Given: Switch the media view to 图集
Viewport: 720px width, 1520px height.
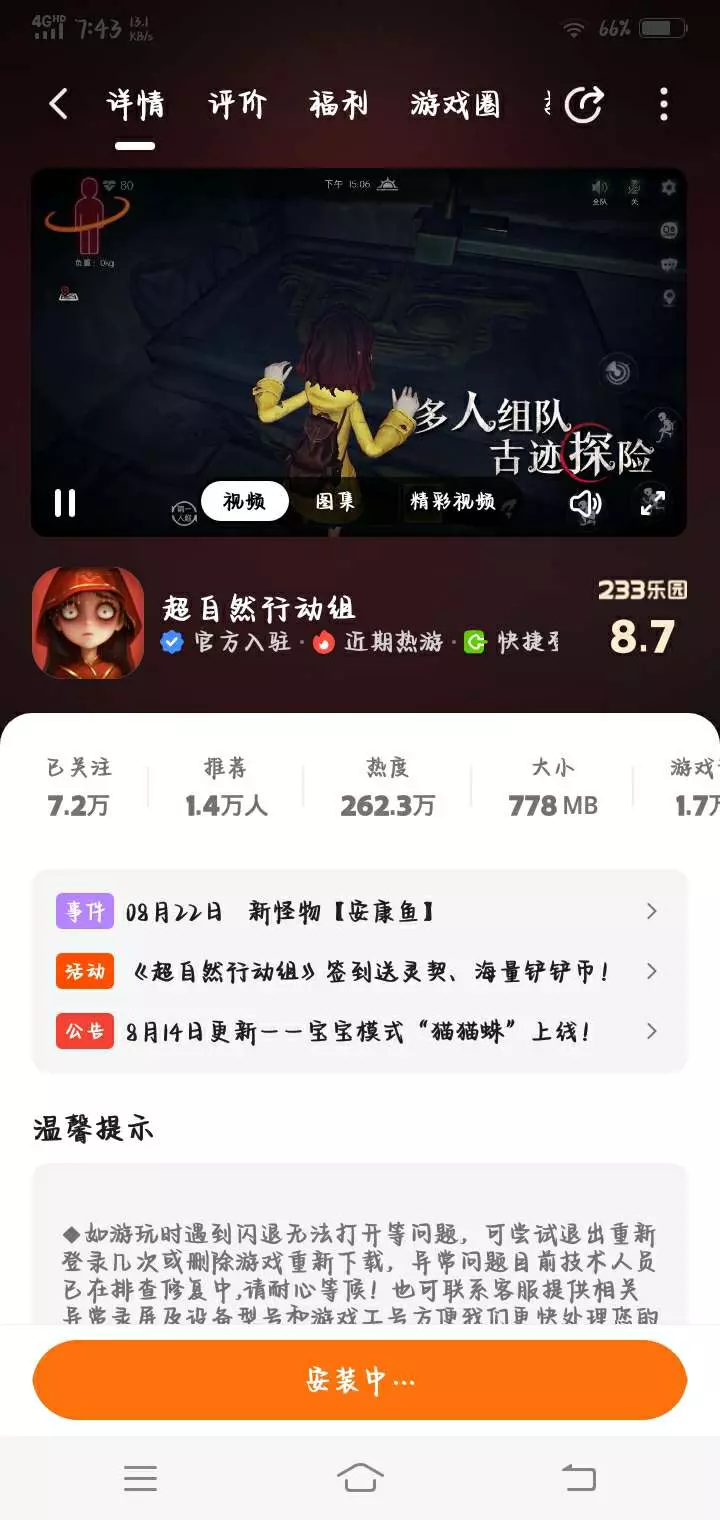Looking at the screenshot, I should tap(335, 501).
